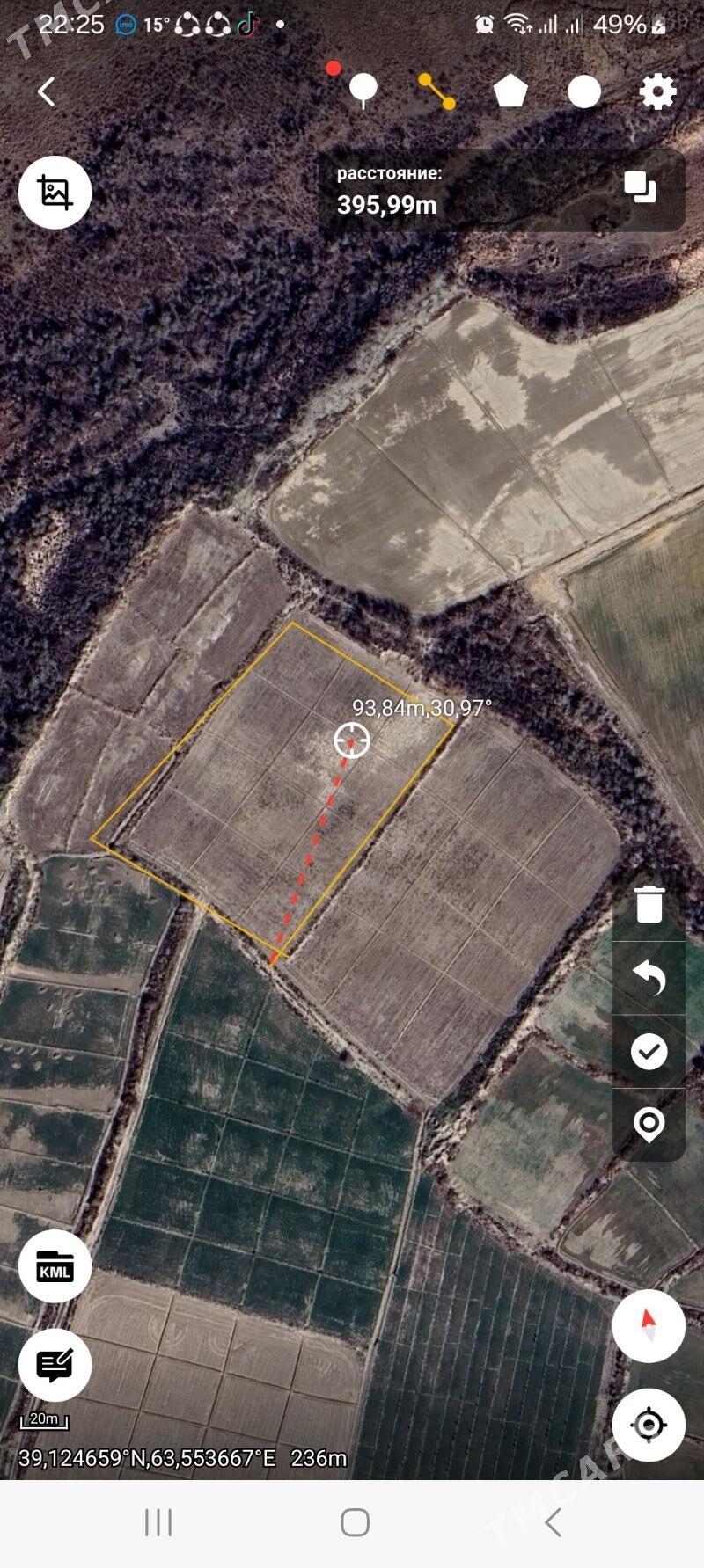Go to the home screen
The image size is (704, 1568).
pos(355,1522)
